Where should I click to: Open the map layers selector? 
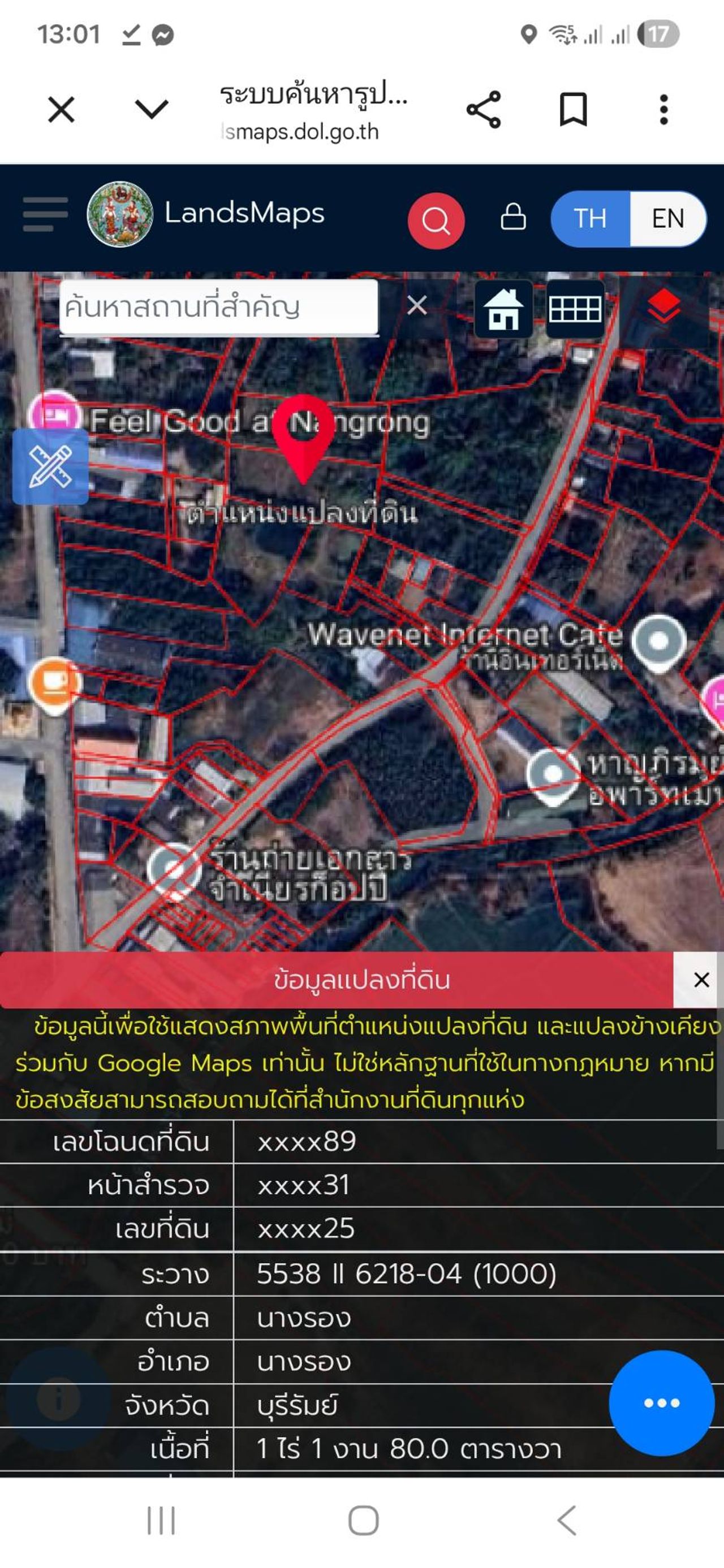(663, 306)
